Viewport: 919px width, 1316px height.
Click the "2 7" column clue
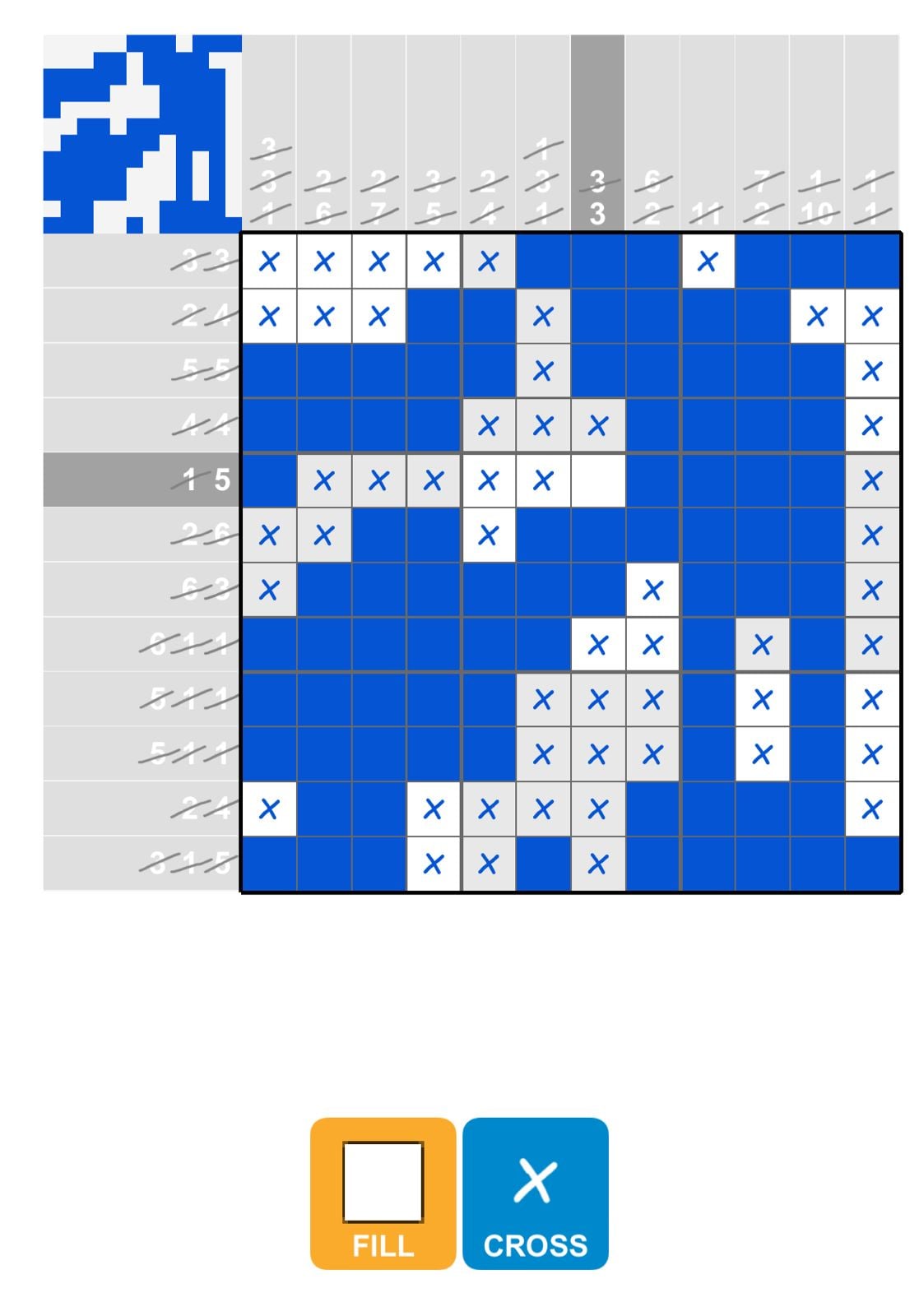[x=378, y=197]
